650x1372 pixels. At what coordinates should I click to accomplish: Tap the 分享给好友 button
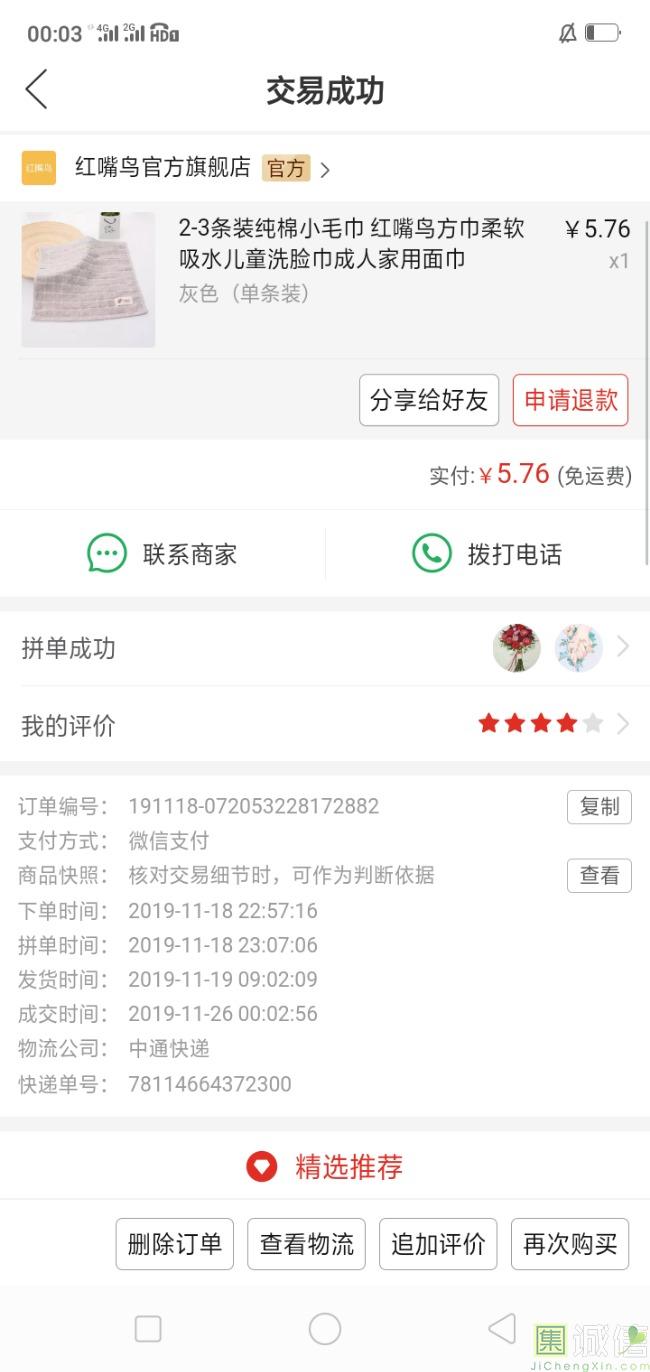(428, 401)
